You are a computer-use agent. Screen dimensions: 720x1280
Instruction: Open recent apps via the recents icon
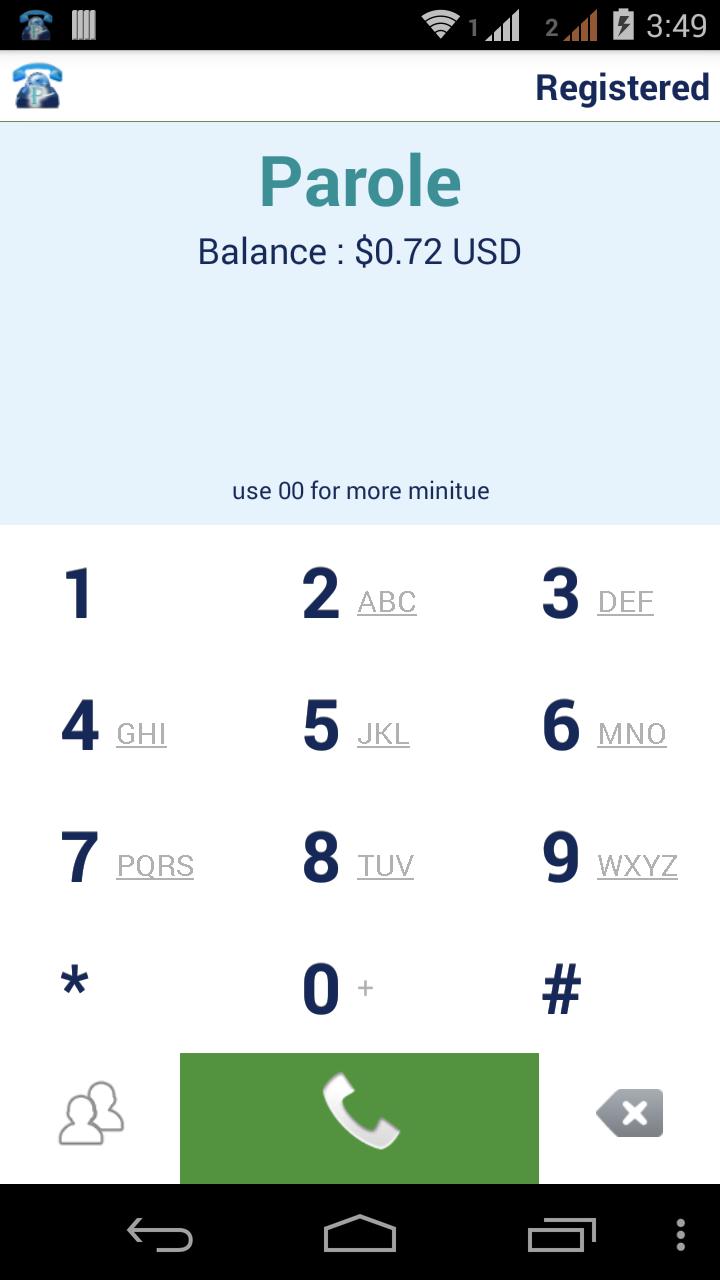560,1236
